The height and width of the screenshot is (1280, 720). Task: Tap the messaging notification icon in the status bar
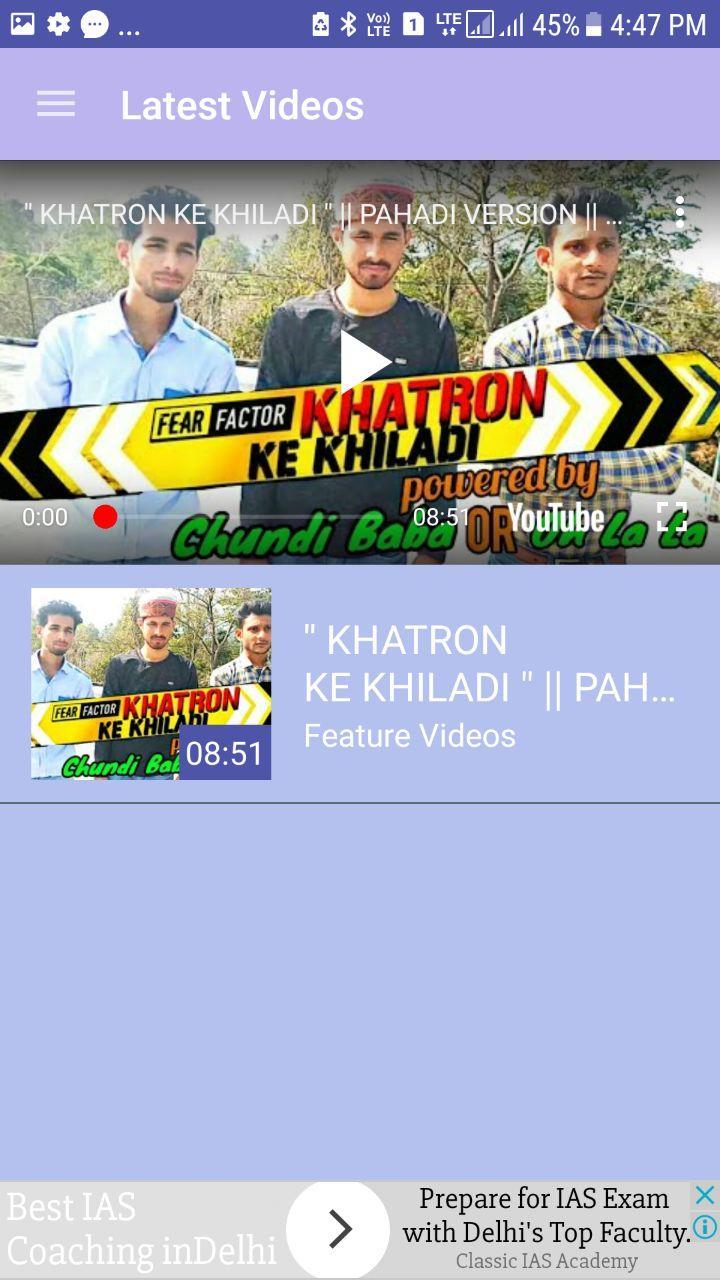(x=93, y=25)
